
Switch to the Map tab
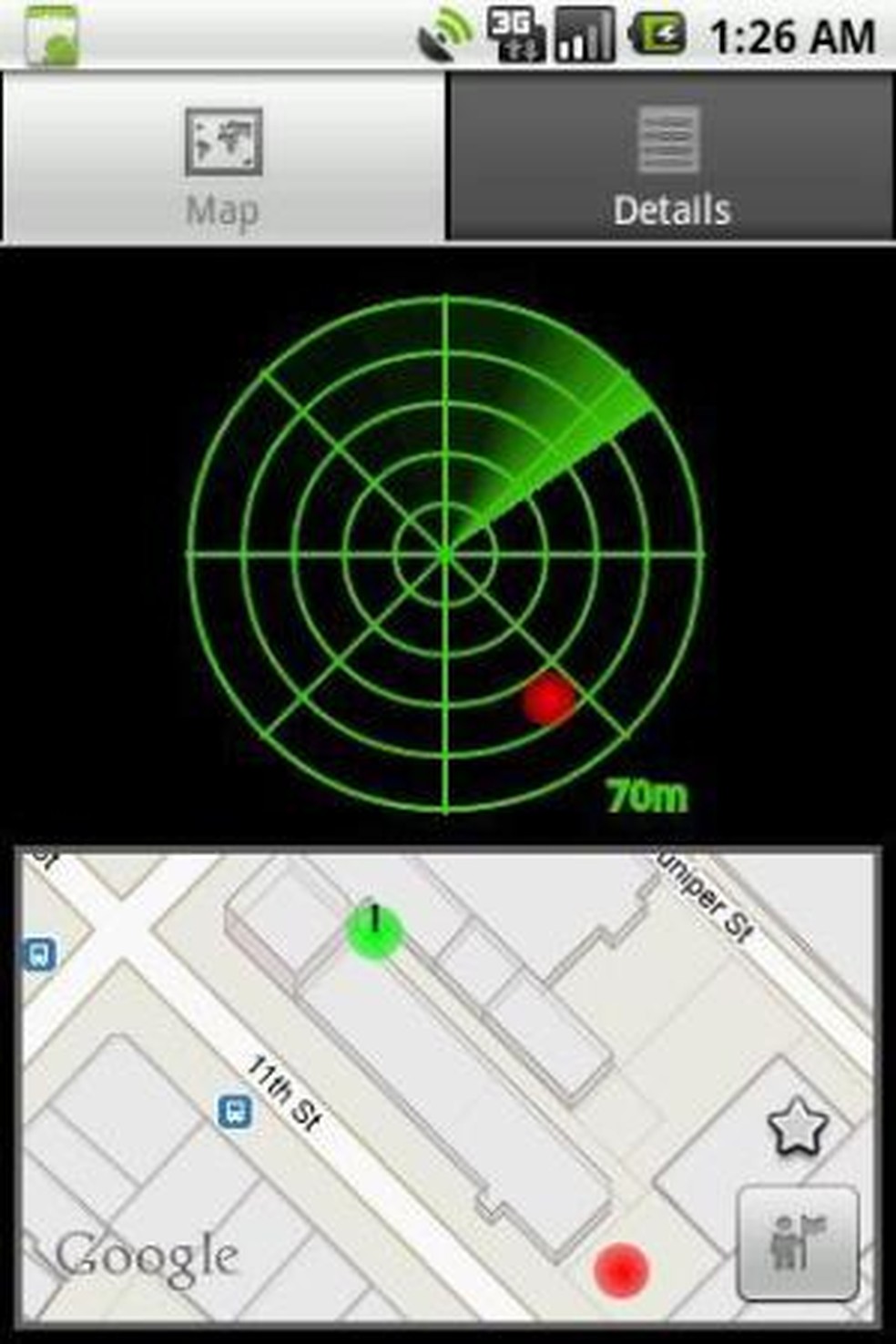pyautogui.click(x=223, y=158)
